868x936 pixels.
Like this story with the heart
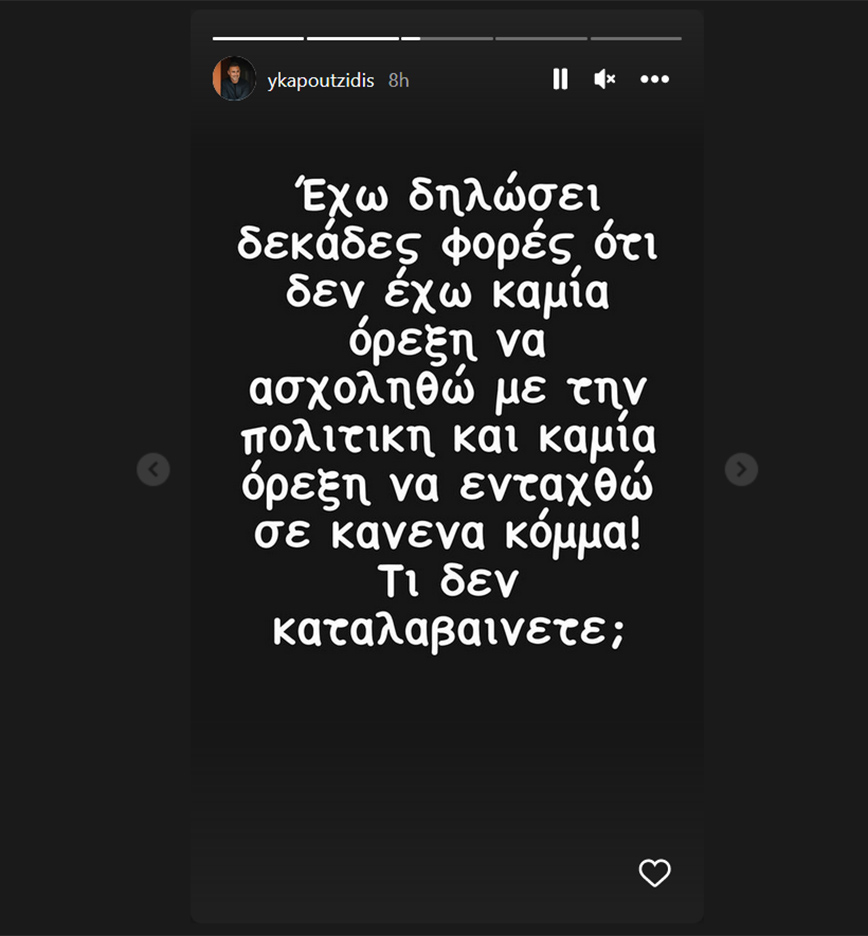tap(654, 873)
